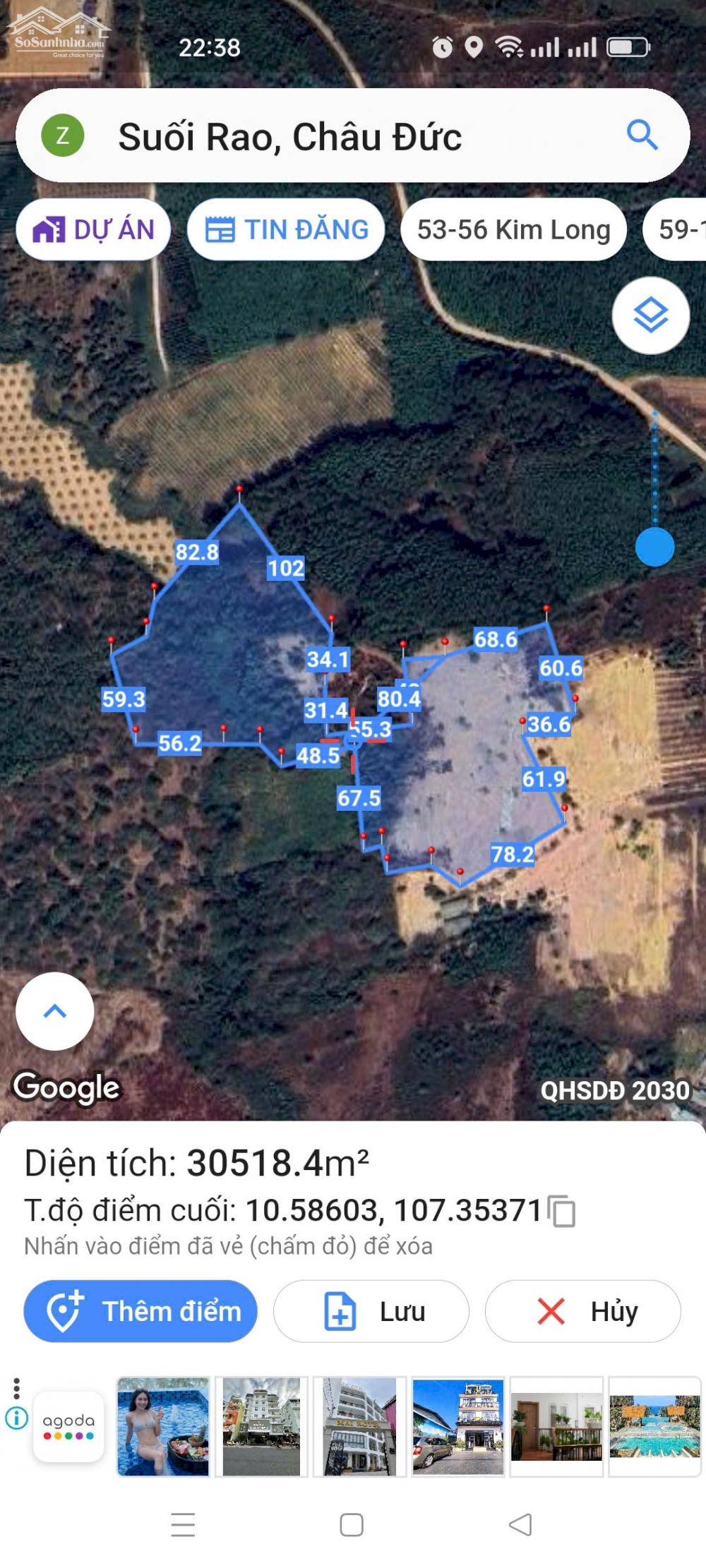This screenshot has height=1568, width=706.
Task: Open the ad options three-dot menu
Action: 16,1388
